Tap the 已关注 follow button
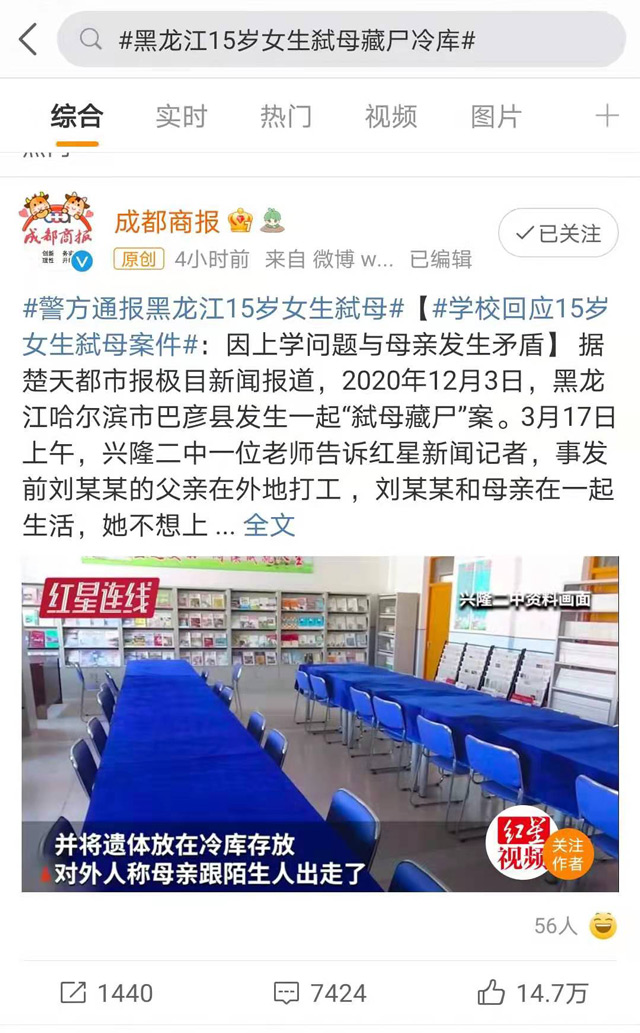Viewport: 640px width, 1033px height. click(x=558, y=234)
